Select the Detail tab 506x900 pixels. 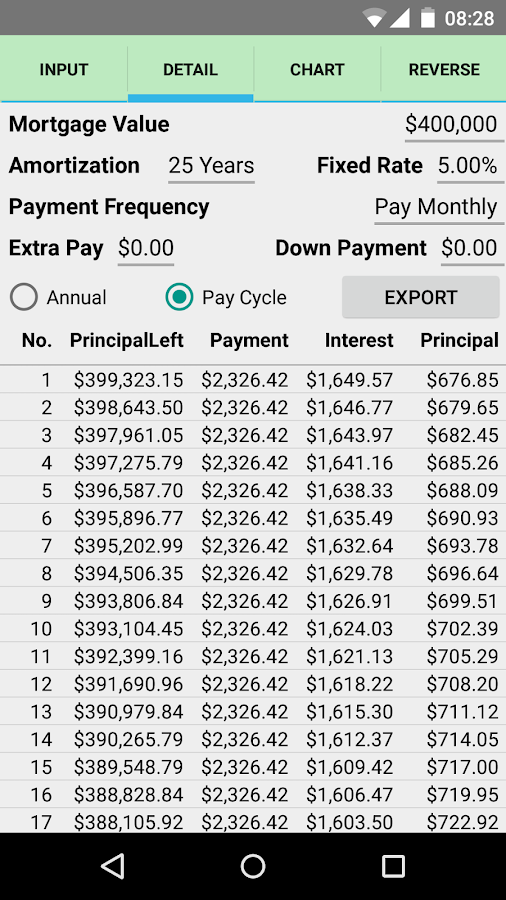tap(190, 69)
